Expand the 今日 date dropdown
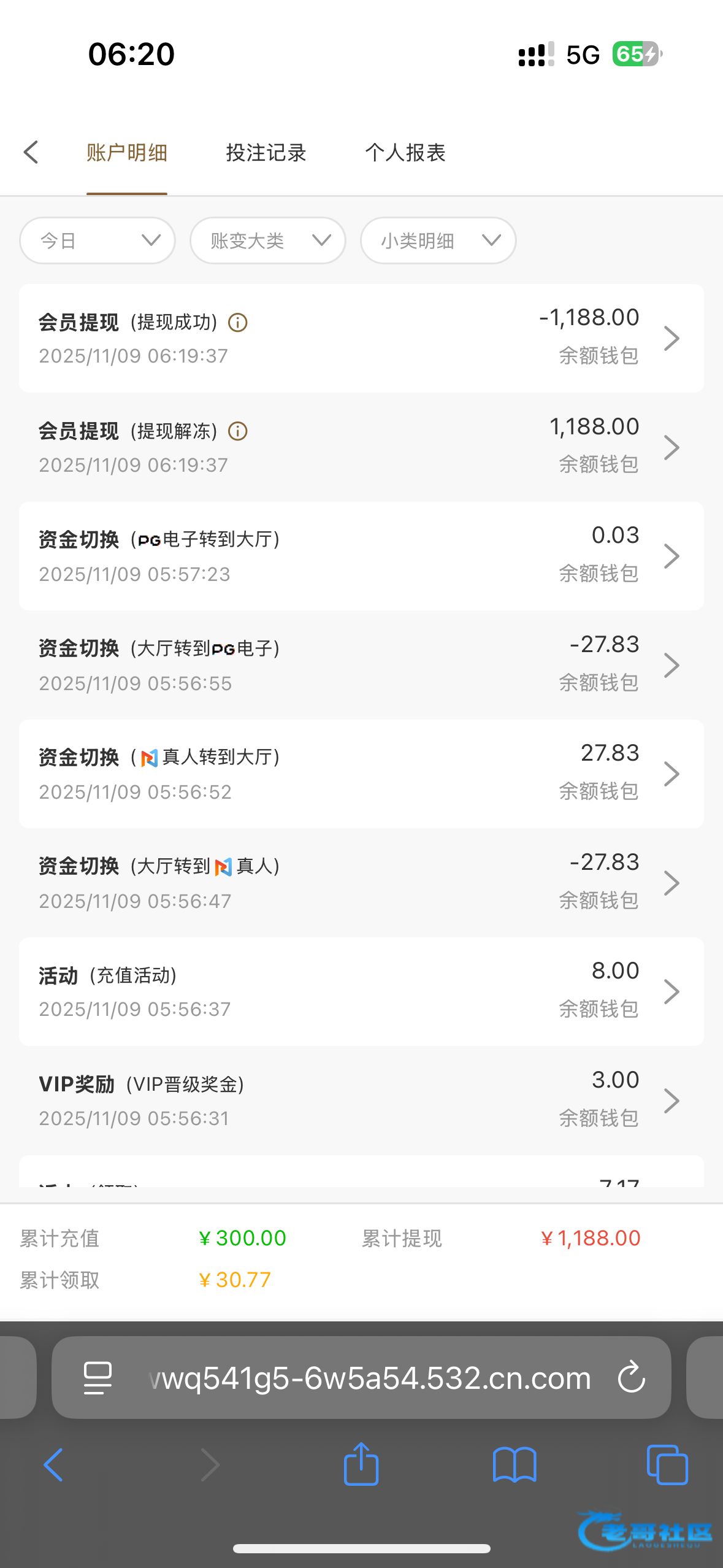723x1568 pixels. pyautogui.click(x=98, y=240)
